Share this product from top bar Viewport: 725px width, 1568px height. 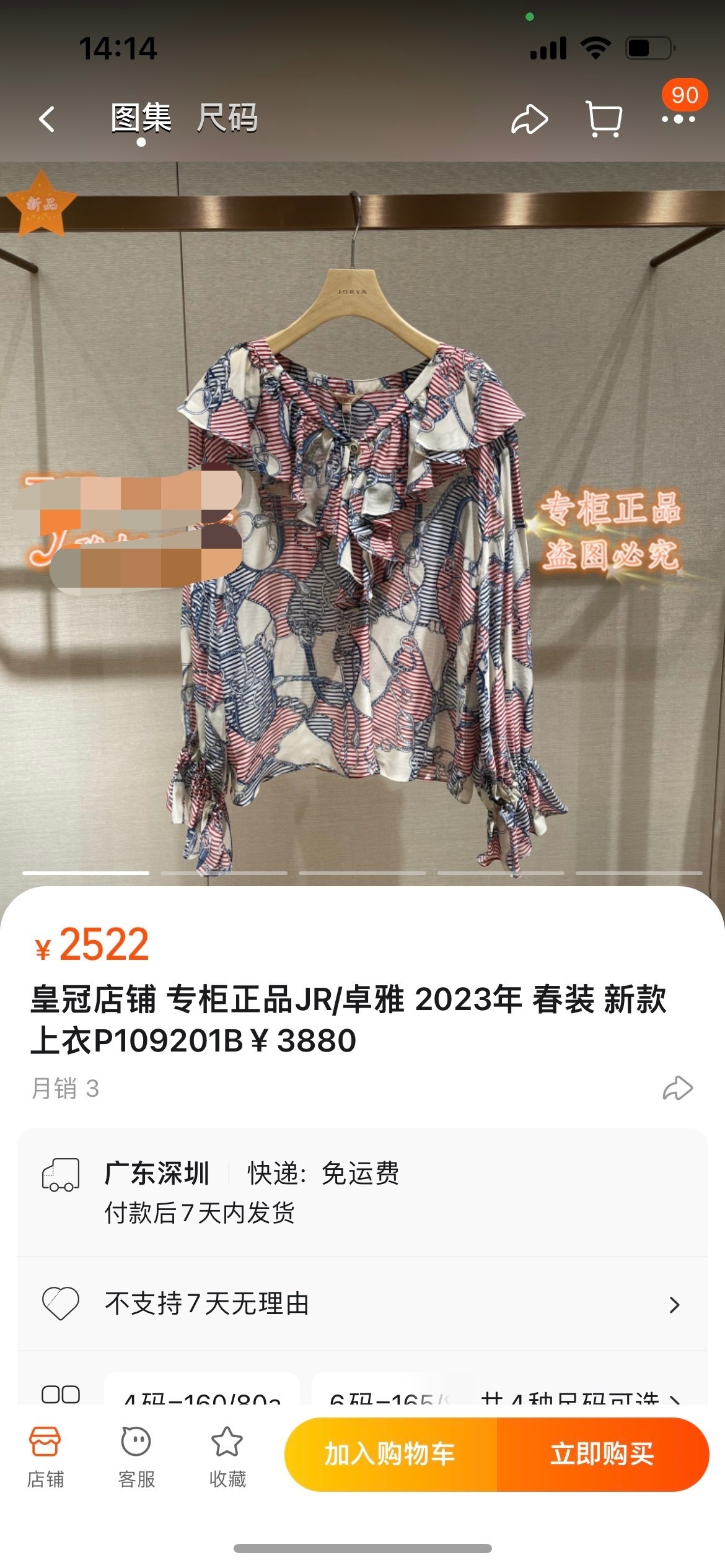tap(529, 119)
